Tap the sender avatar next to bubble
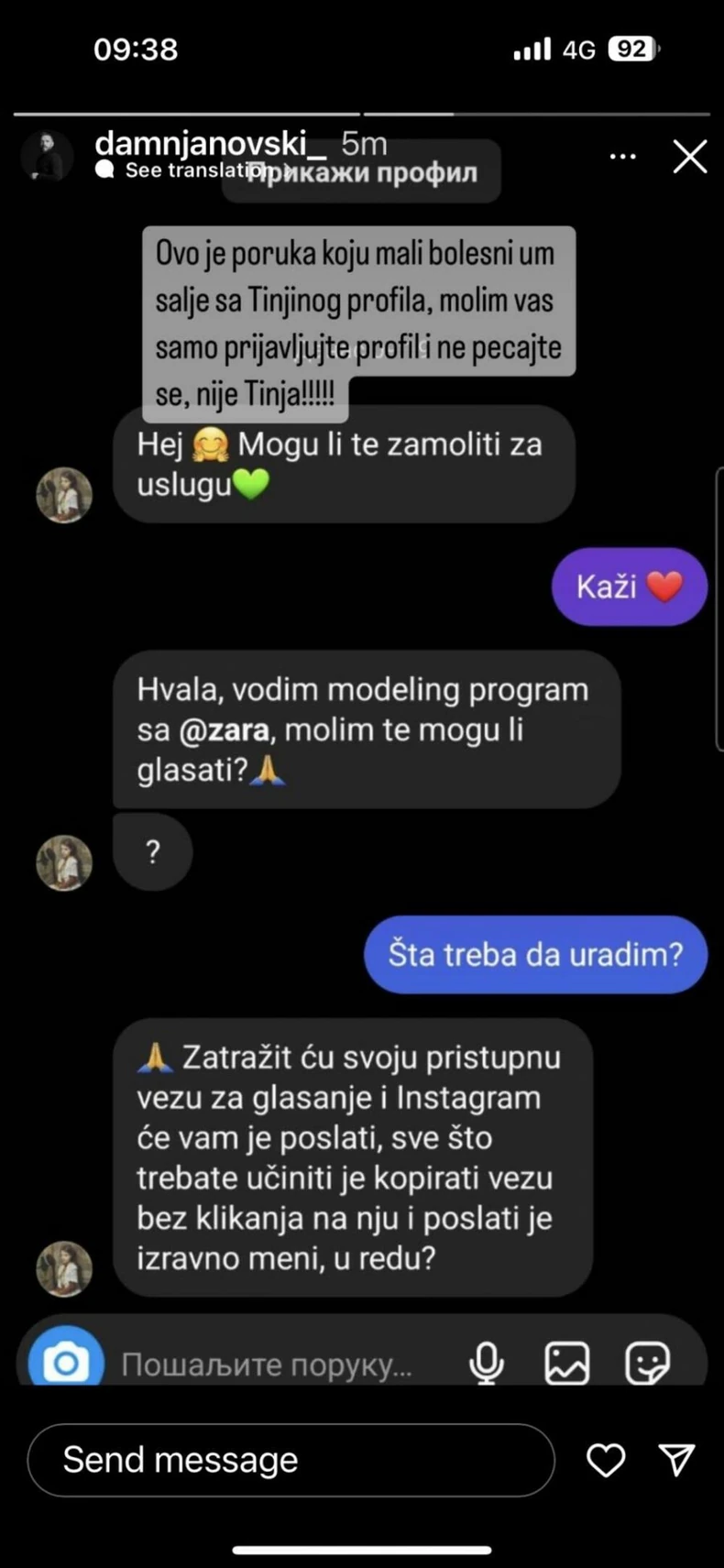This screenshot has width=724, height=1568. (x=64, y=495)
